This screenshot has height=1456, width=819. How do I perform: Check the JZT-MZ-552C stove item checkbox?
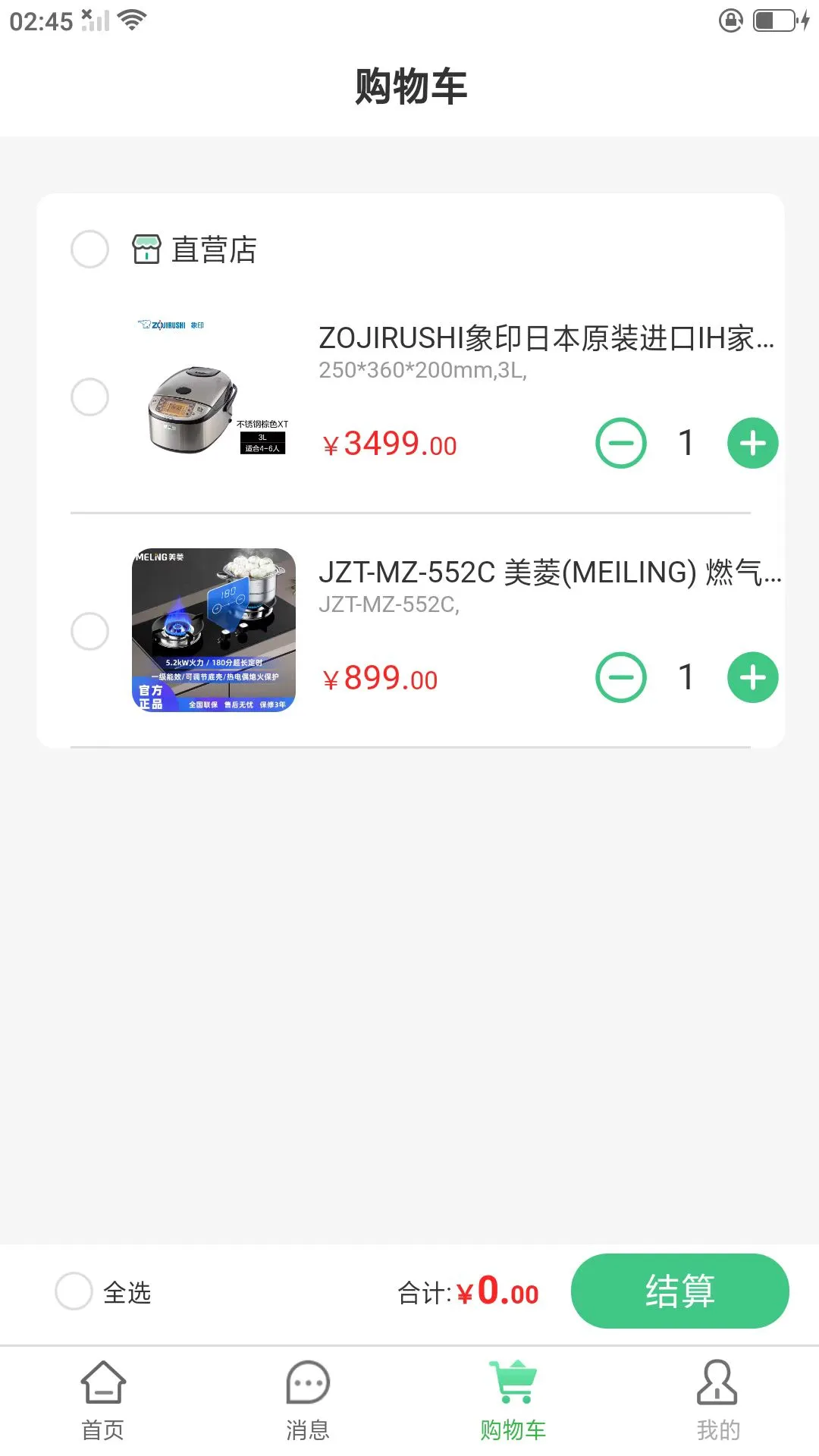pos(89,630)
